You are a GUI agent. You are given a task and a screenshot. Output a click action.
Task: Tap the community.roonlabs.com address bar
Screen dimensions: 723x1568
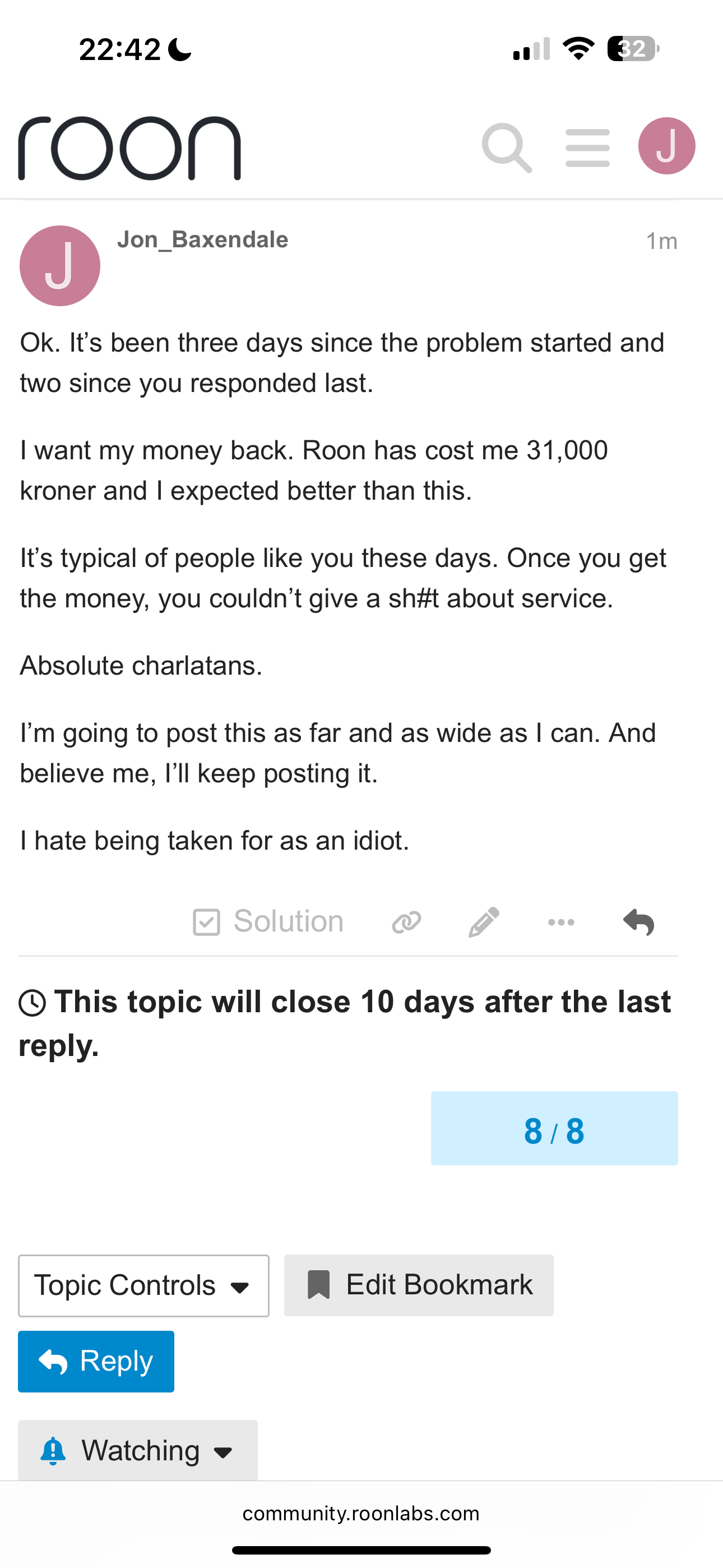pos(361,1514)
